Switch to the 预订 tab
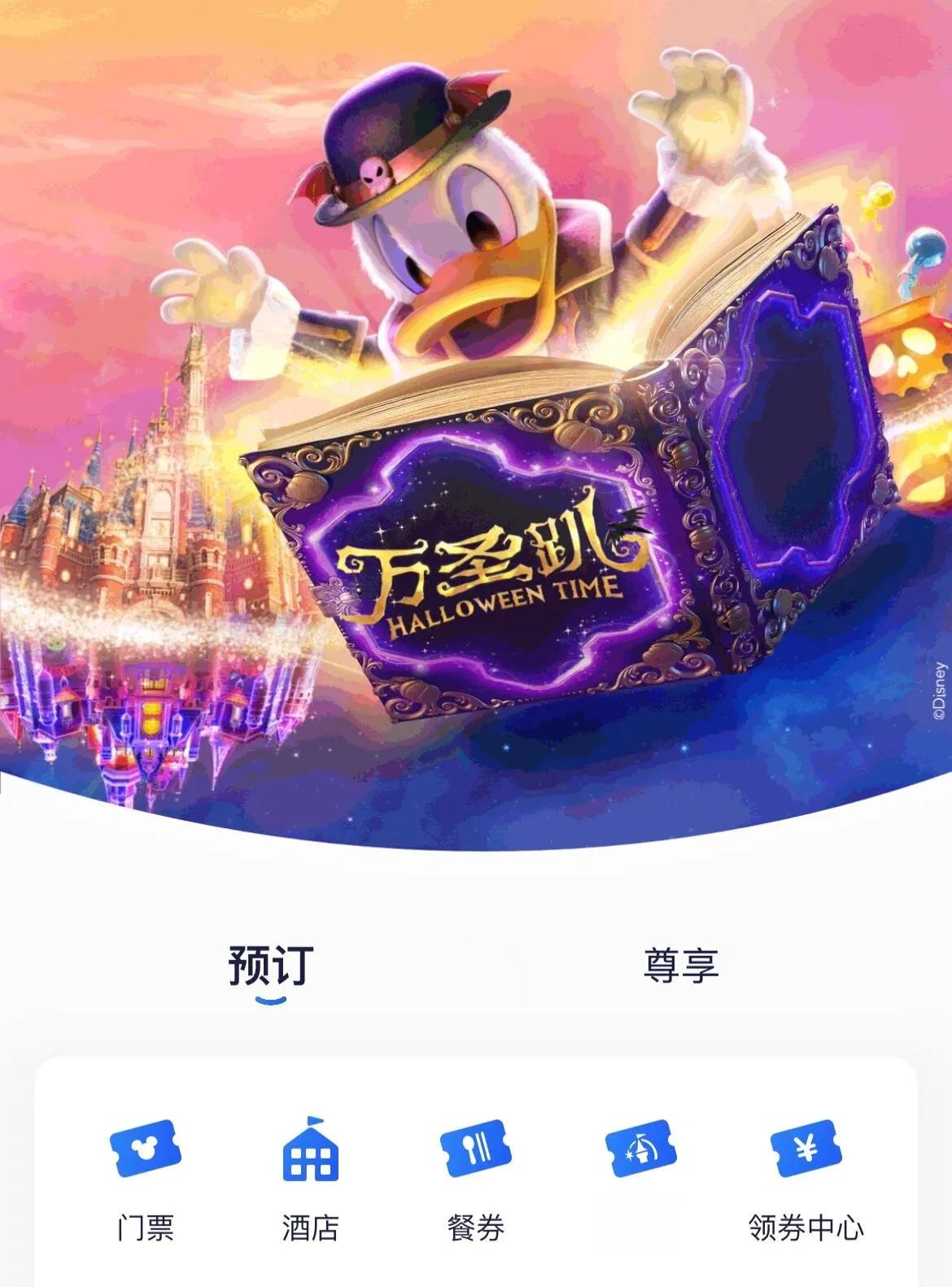 270,966
